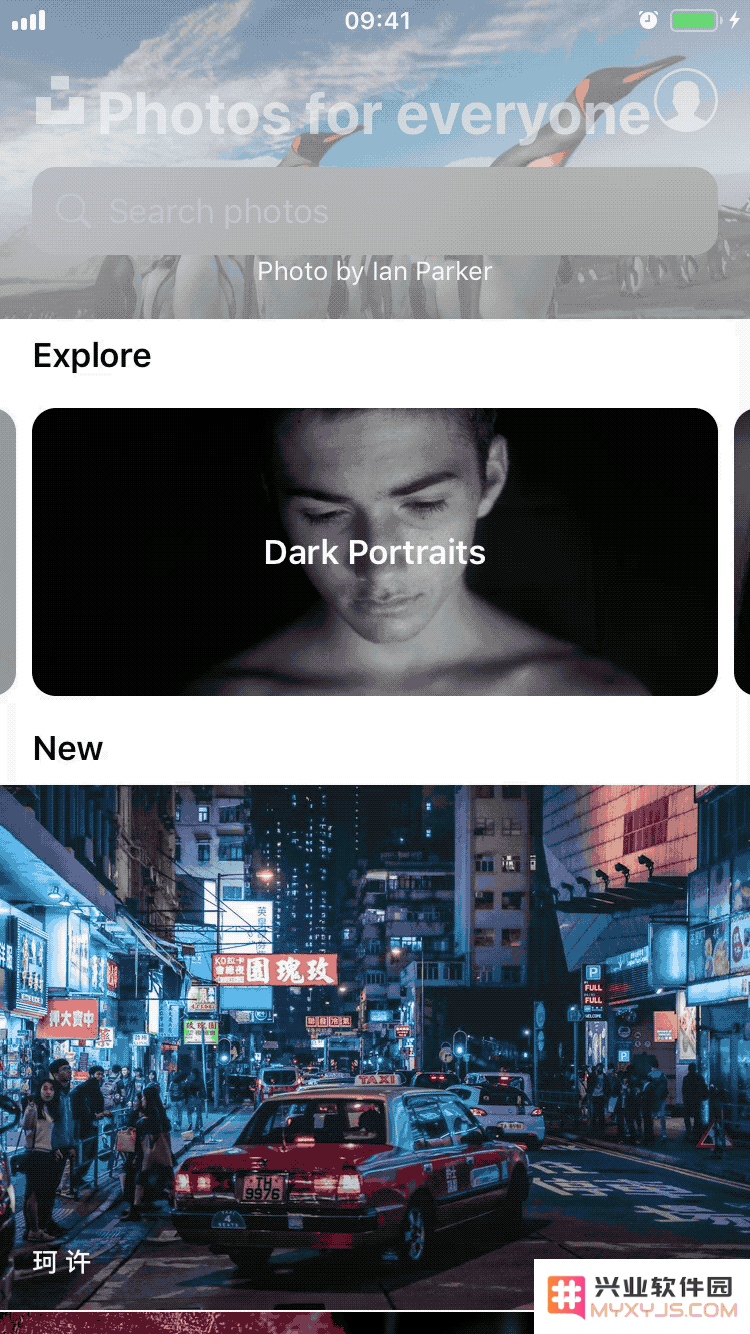Open the profile avatar icon
This screenshot has height=1334, width=750.
coord(686,100)
